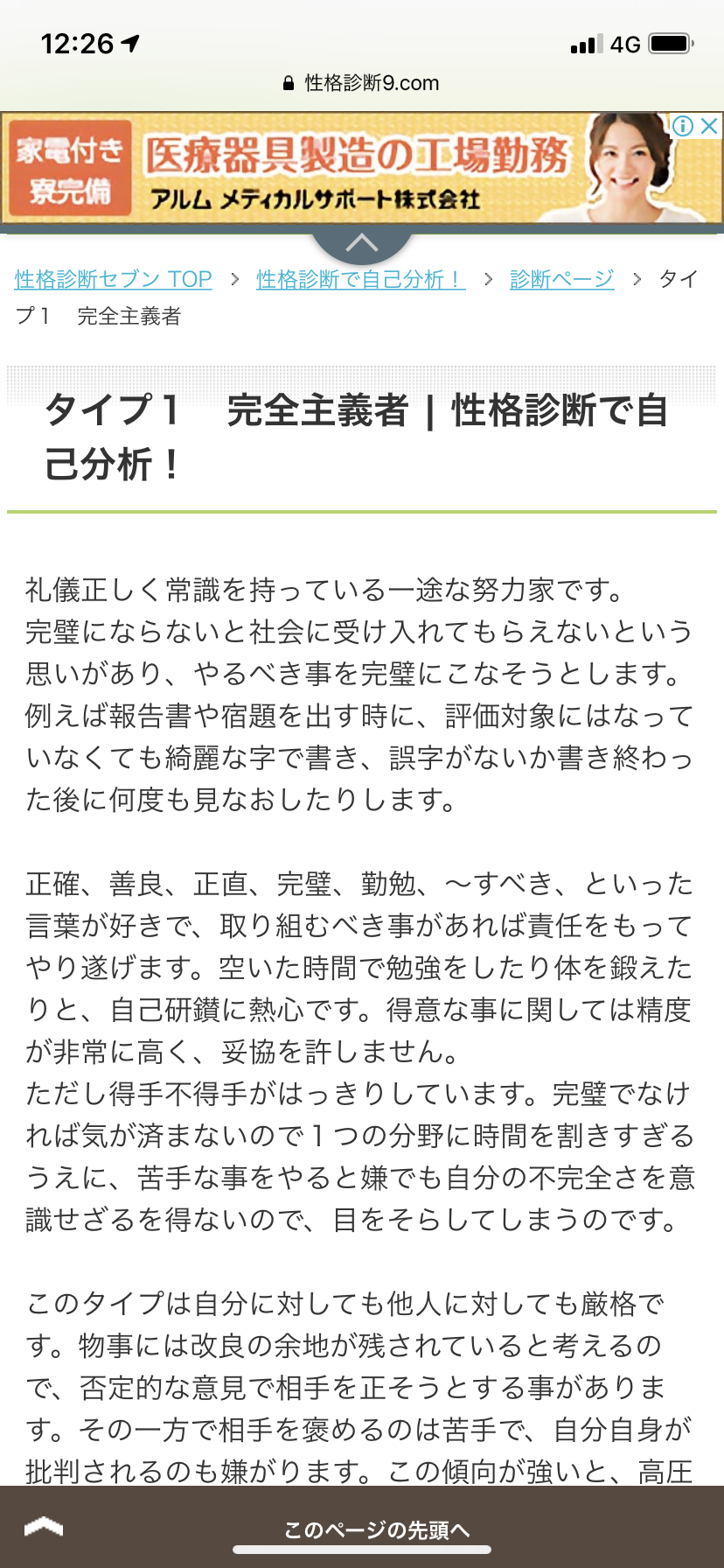Open the 診断ページ breadcrumb link
Image resolution: width=724 pixels, height=1568 pixels.
562,279
